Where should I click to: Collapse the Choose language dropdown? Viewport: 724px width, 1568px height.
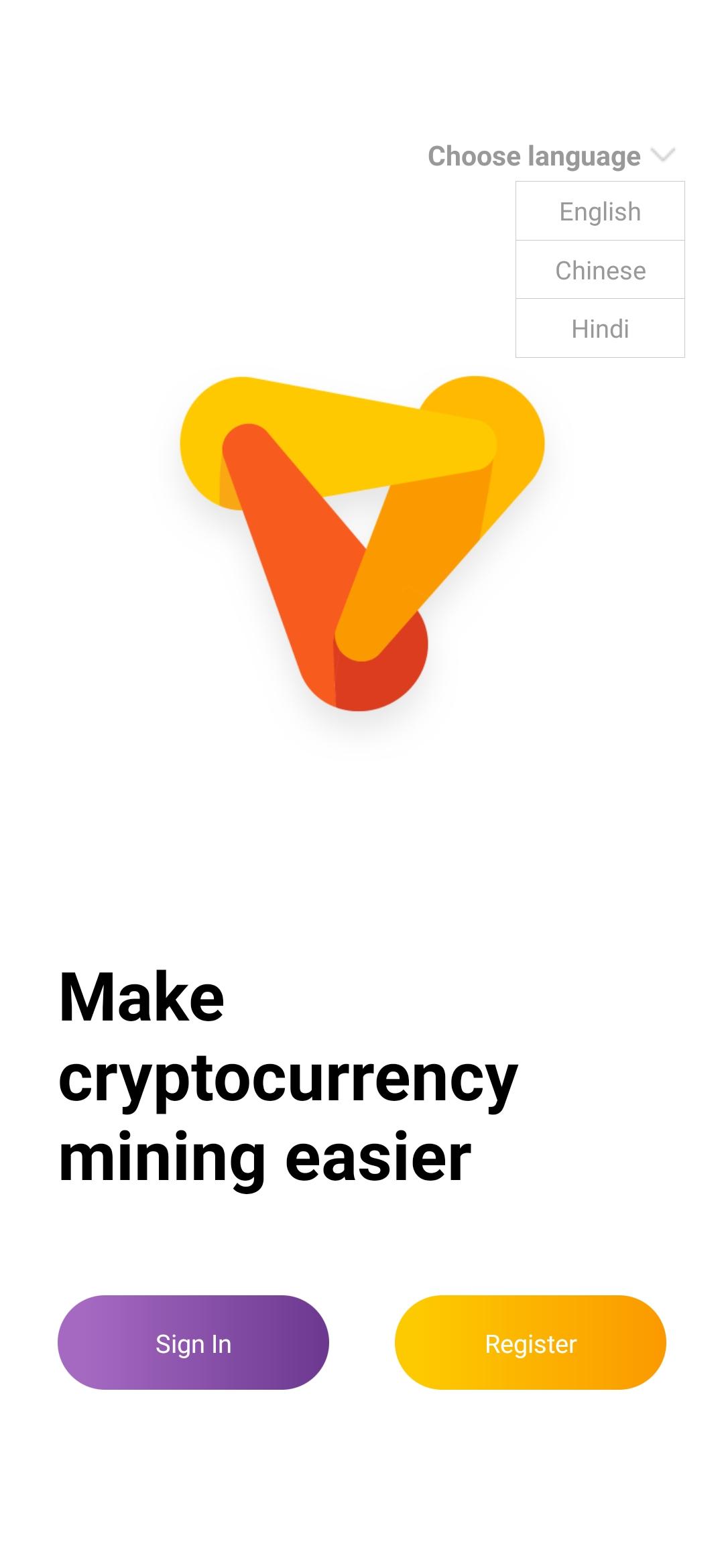pyautogui.click(x=551, y=156)
